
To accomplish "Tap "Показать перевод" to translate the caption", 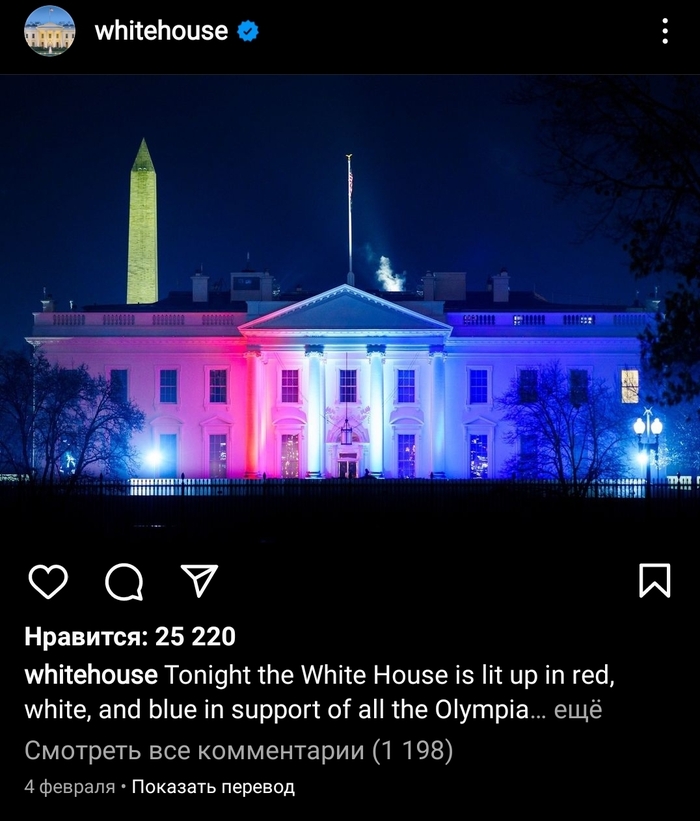I will pyautogui.click(x=213, y=787).
